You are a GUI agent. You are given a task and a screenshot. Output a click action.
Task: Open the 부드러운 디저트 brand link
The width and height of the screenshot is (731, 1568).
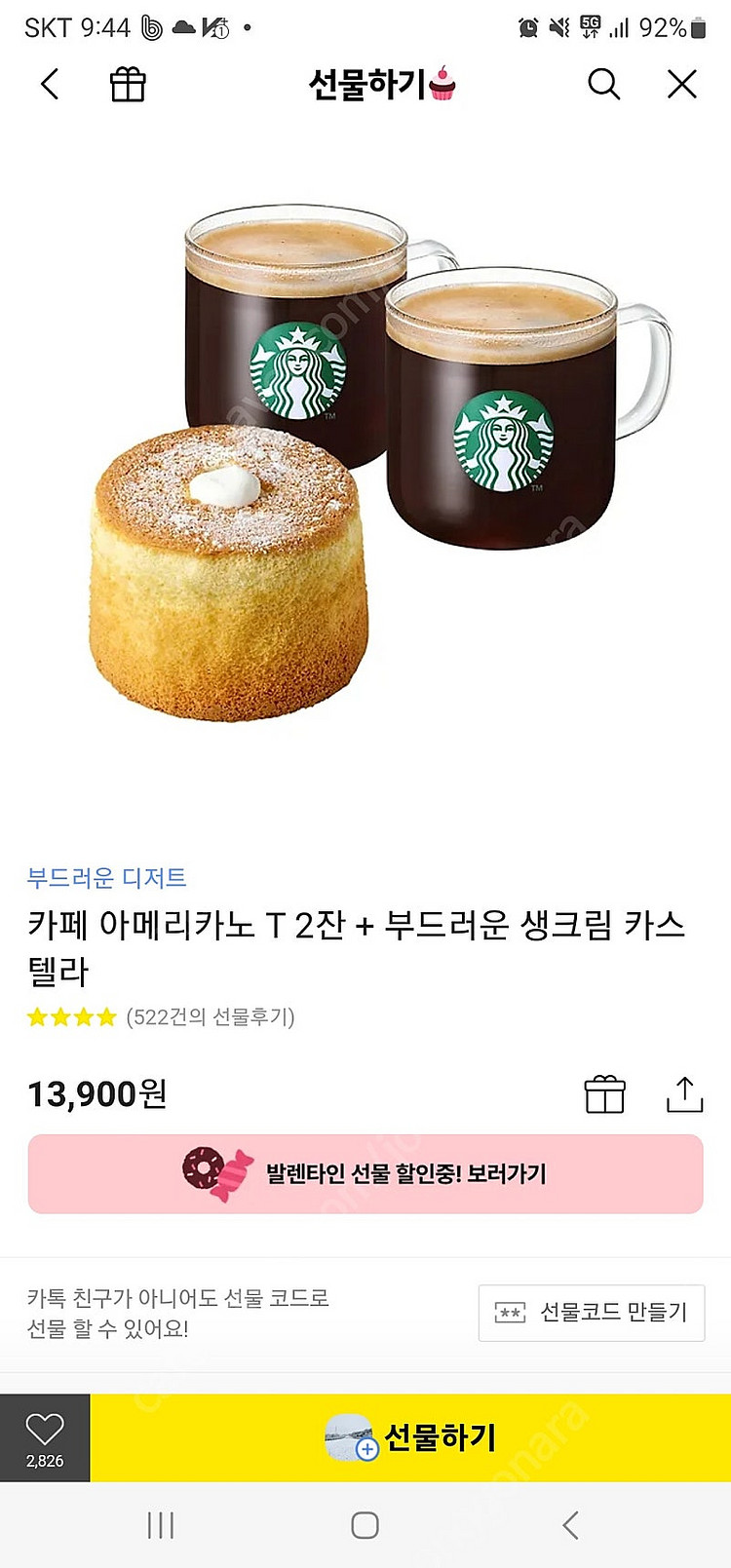tap(107, 877)
